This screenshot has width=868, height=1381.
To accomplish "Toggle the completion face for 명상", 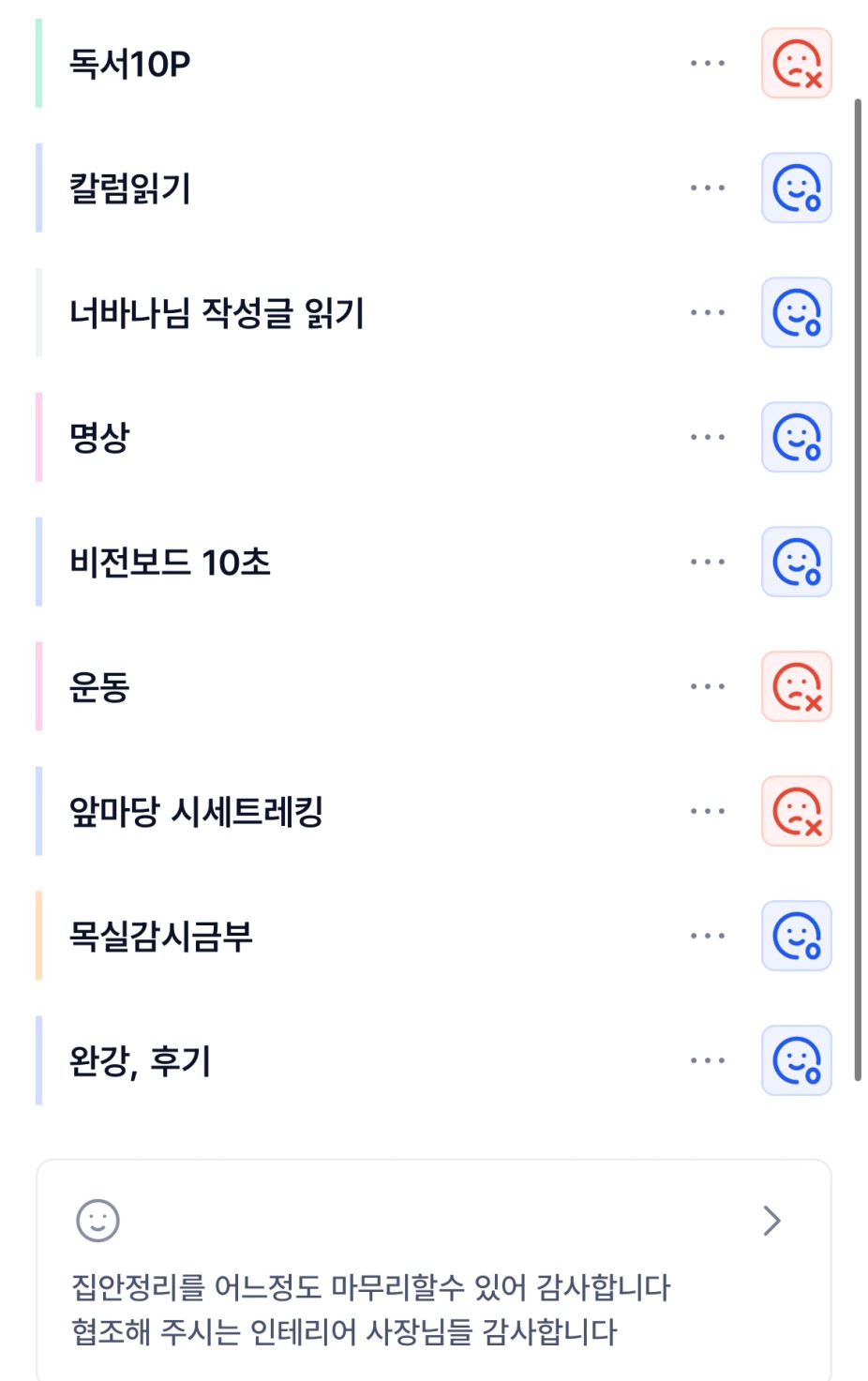I will (x=796, y=438).
